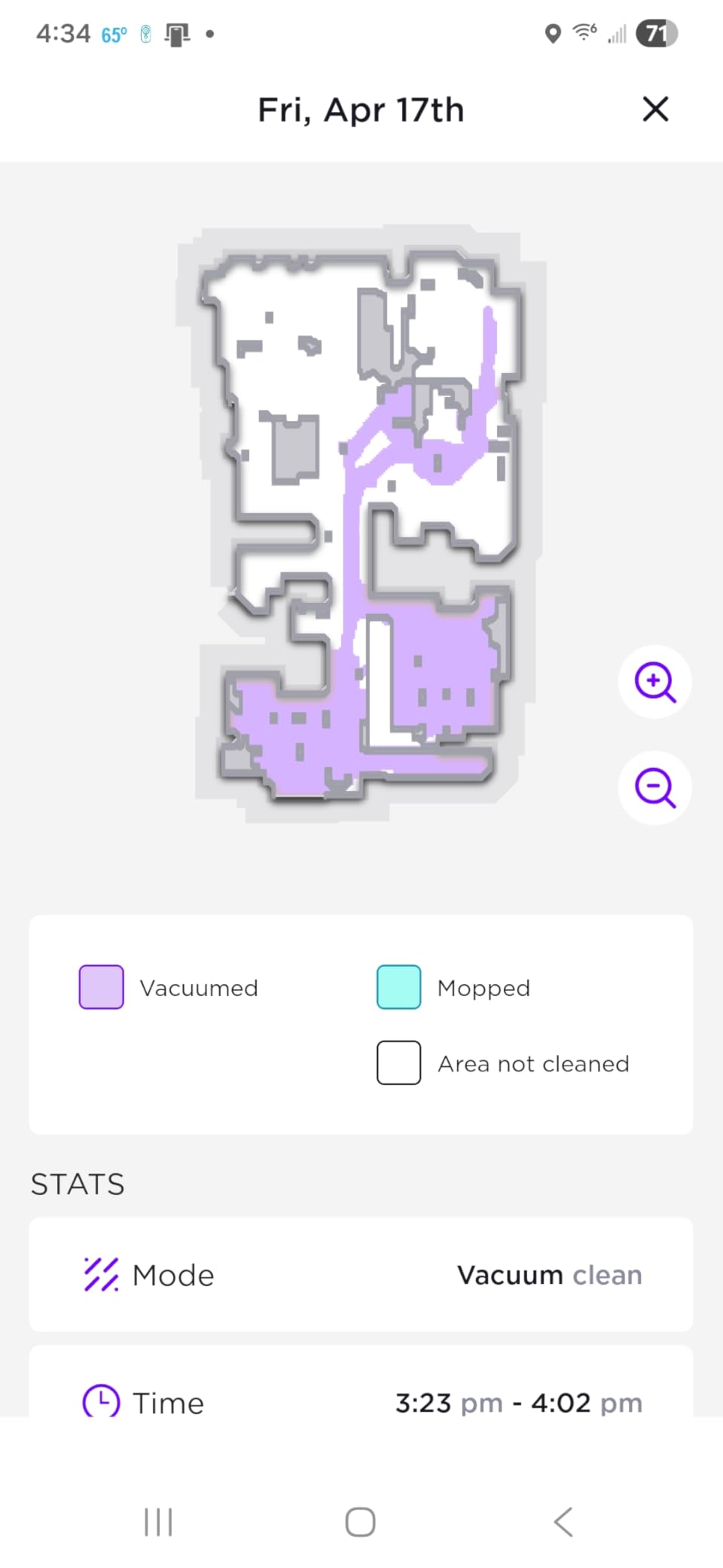Close the Fri, Apr 17th cleaning report
The width and height of the screenshot is (723, 1568).
click(655, 109)
